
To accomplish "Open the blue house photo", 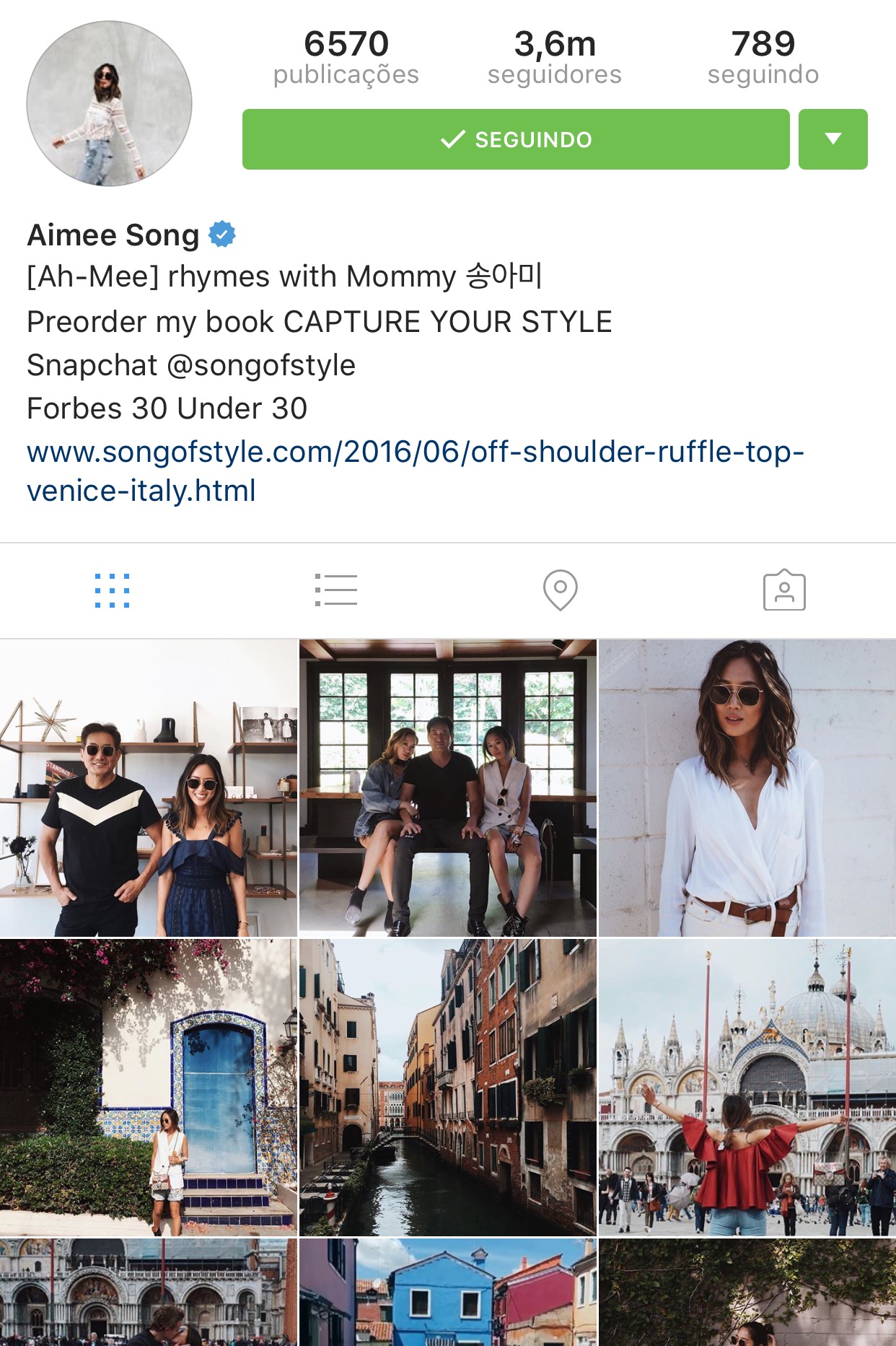I will pos(448,1293).
